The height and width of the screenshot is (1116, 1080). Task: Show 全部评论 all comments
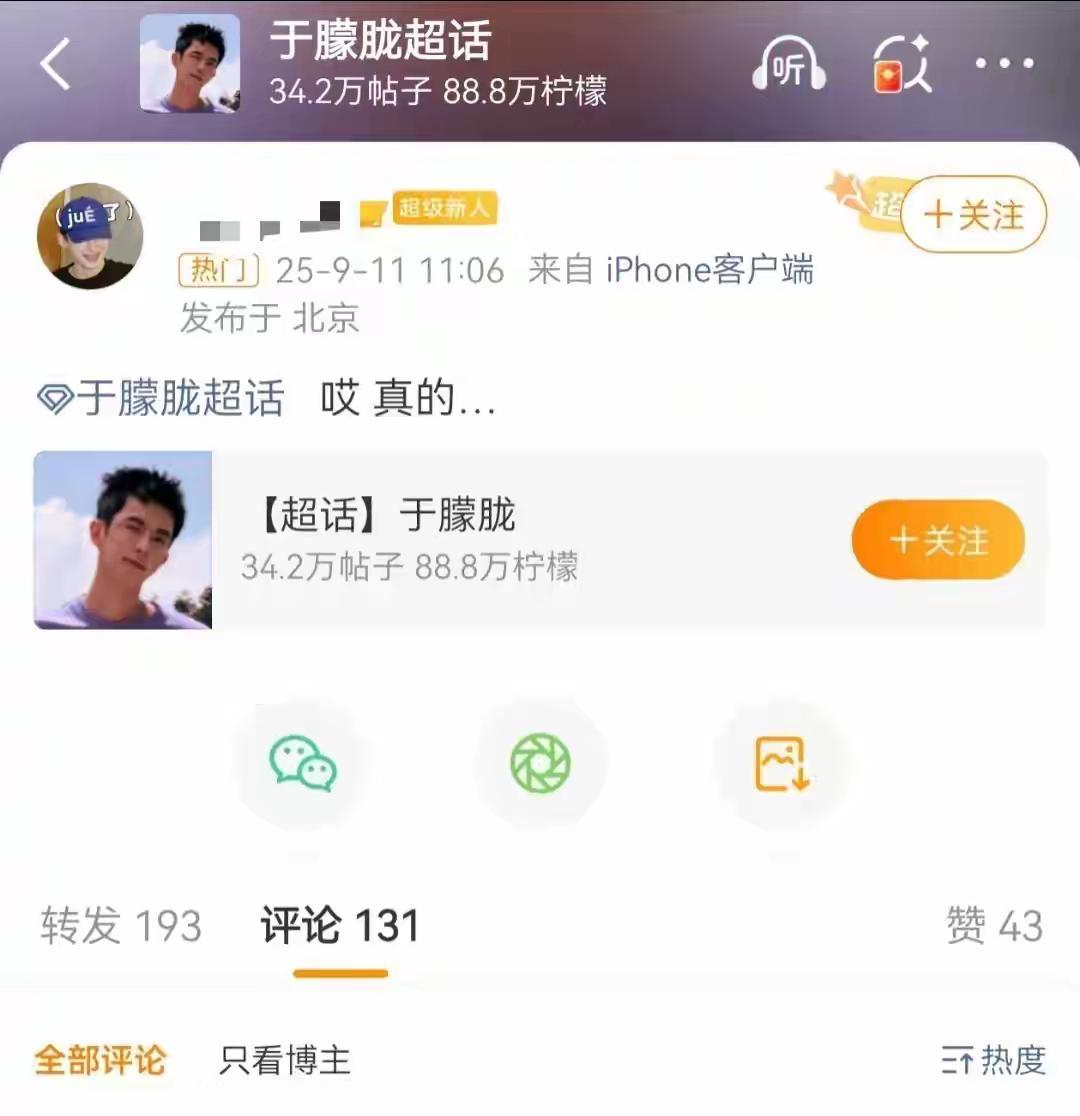(100, 1060)
